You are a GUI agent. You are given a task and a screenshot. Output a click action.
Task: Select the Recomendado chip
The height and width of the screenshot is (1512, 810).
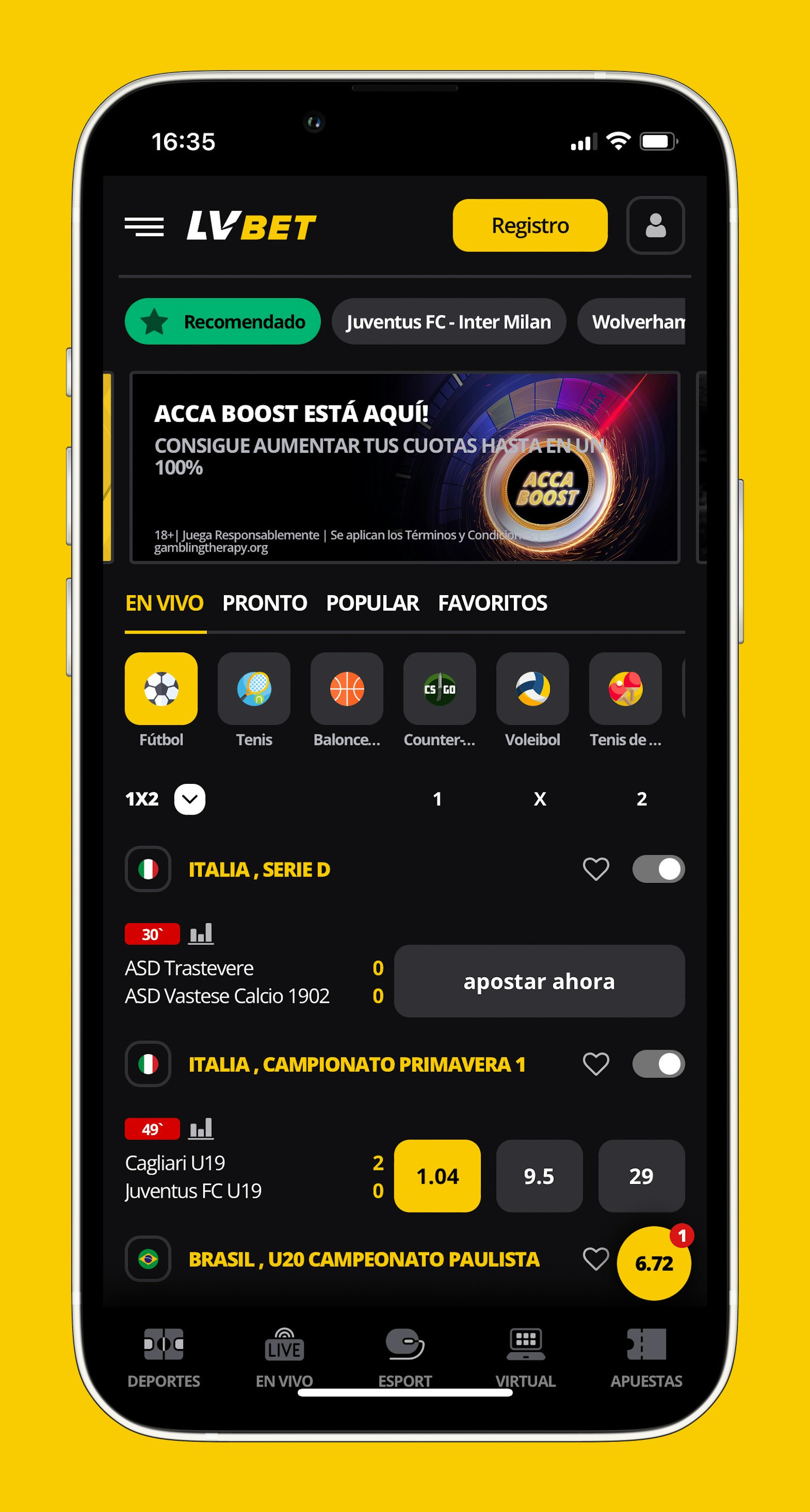point(223,322)
